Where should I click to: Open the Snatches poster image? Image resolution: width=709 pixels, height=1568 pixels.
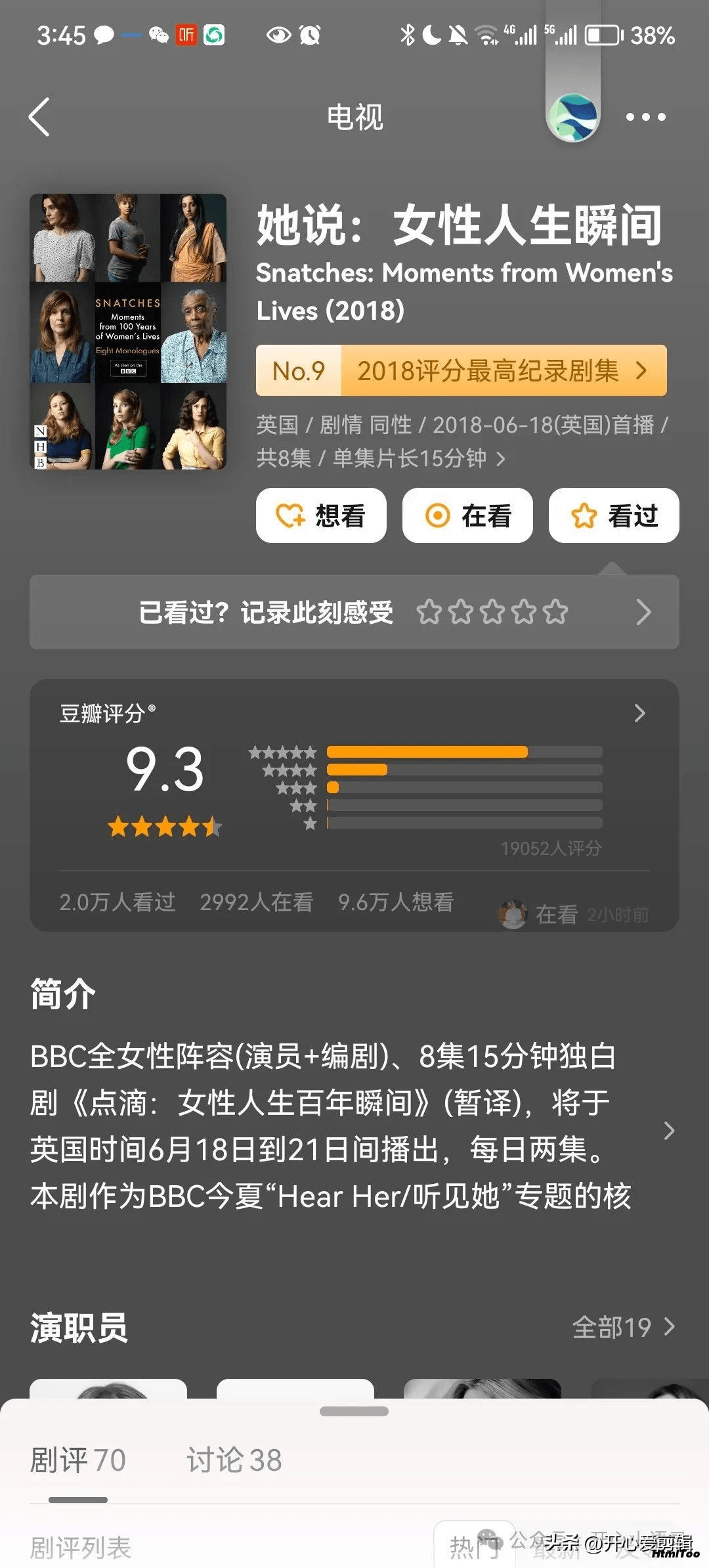pos(128,332)
